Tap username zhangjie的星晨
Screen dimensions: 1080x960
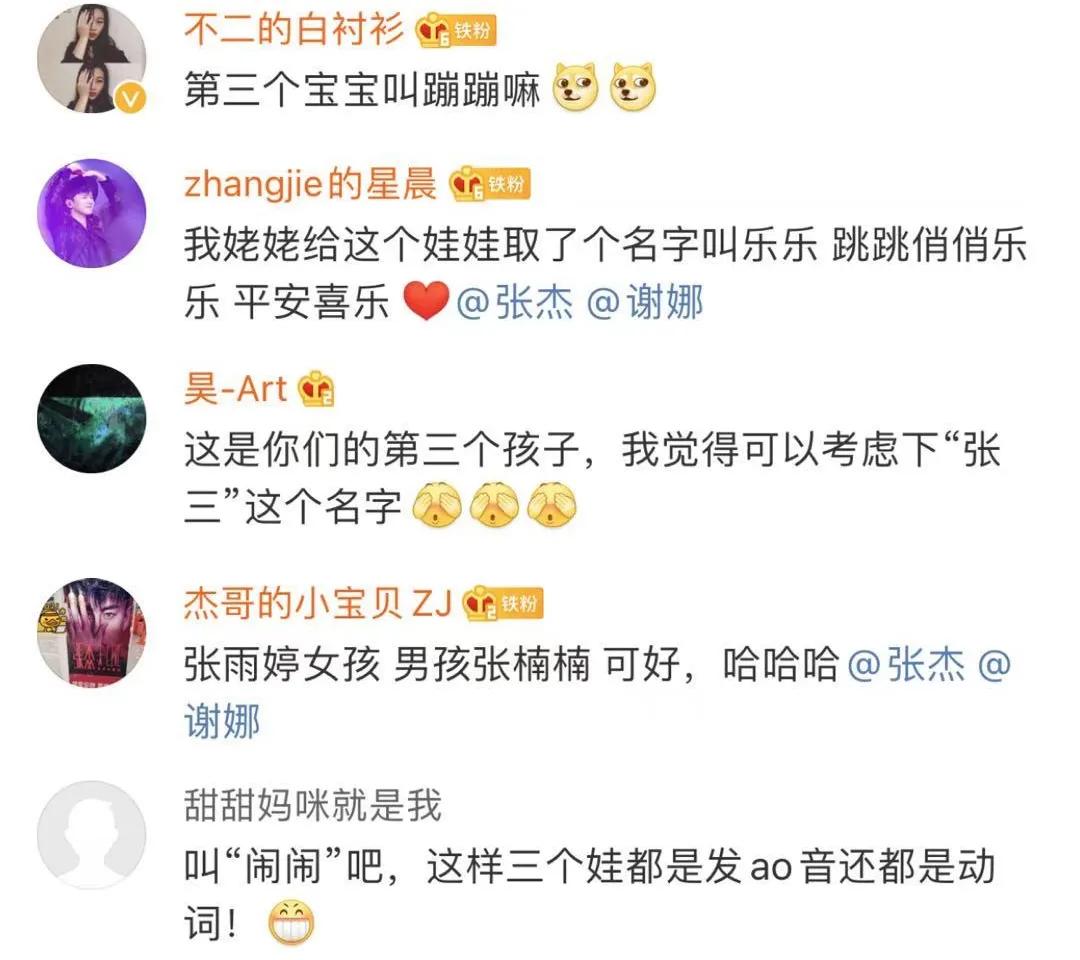(x=310, y=185)
